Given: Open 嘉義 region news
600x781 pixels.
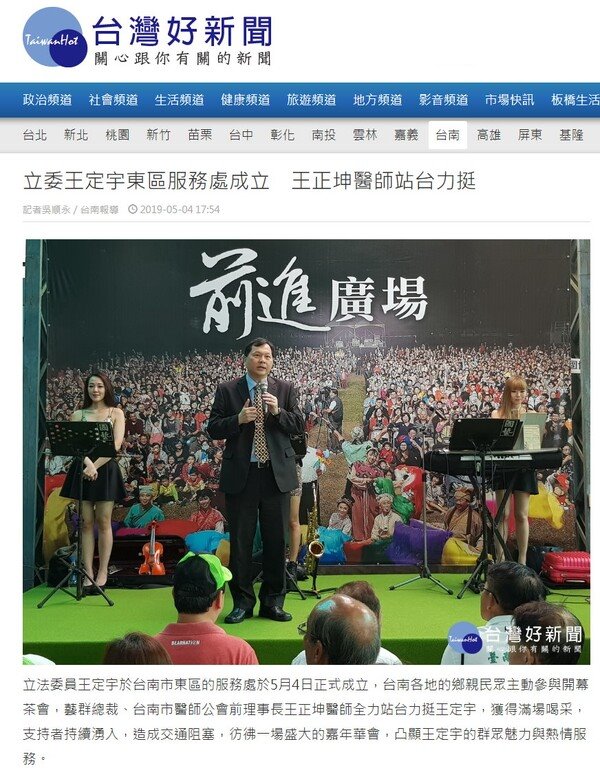Looking at the screenshot, I should pos(406,135).
